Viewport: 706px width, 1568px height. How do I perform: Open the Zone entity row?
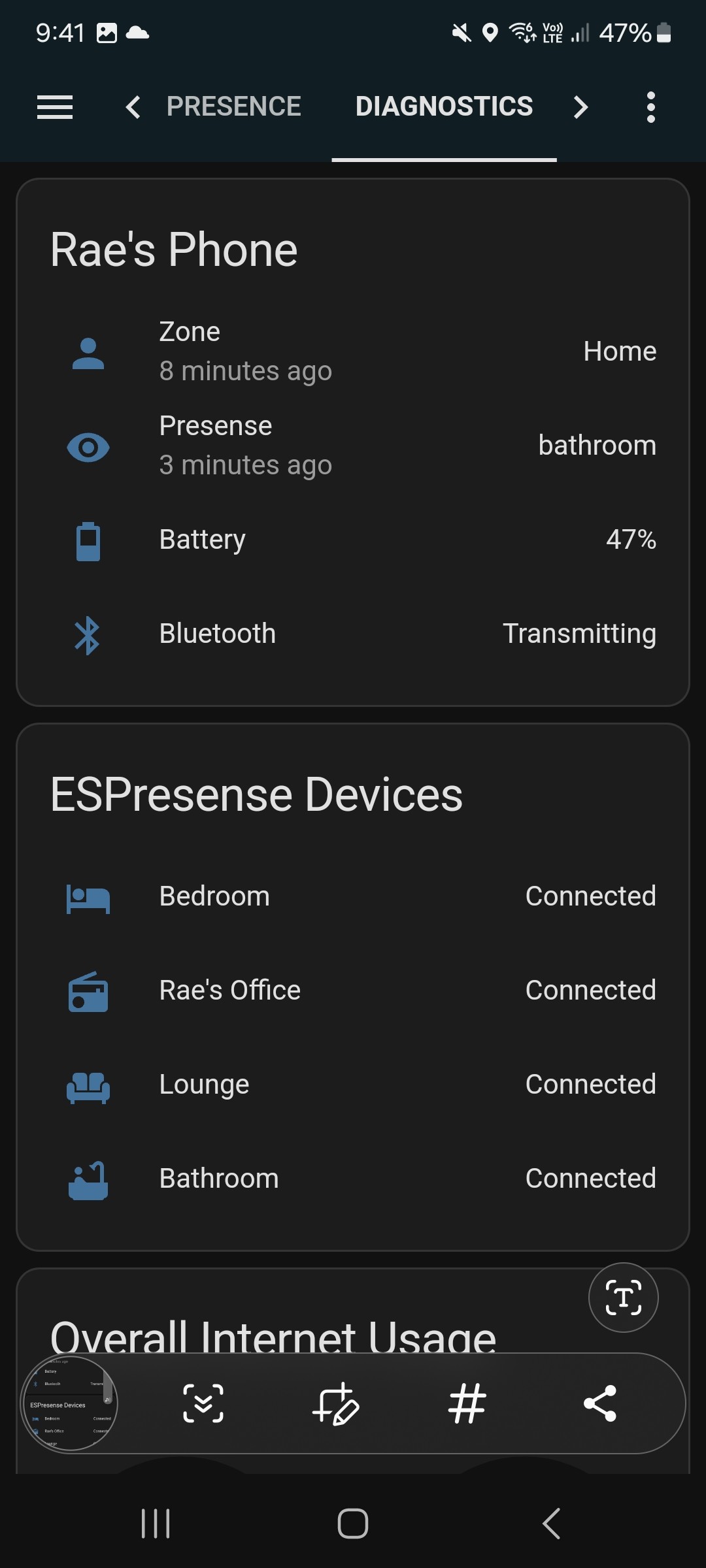click(353, 351)
